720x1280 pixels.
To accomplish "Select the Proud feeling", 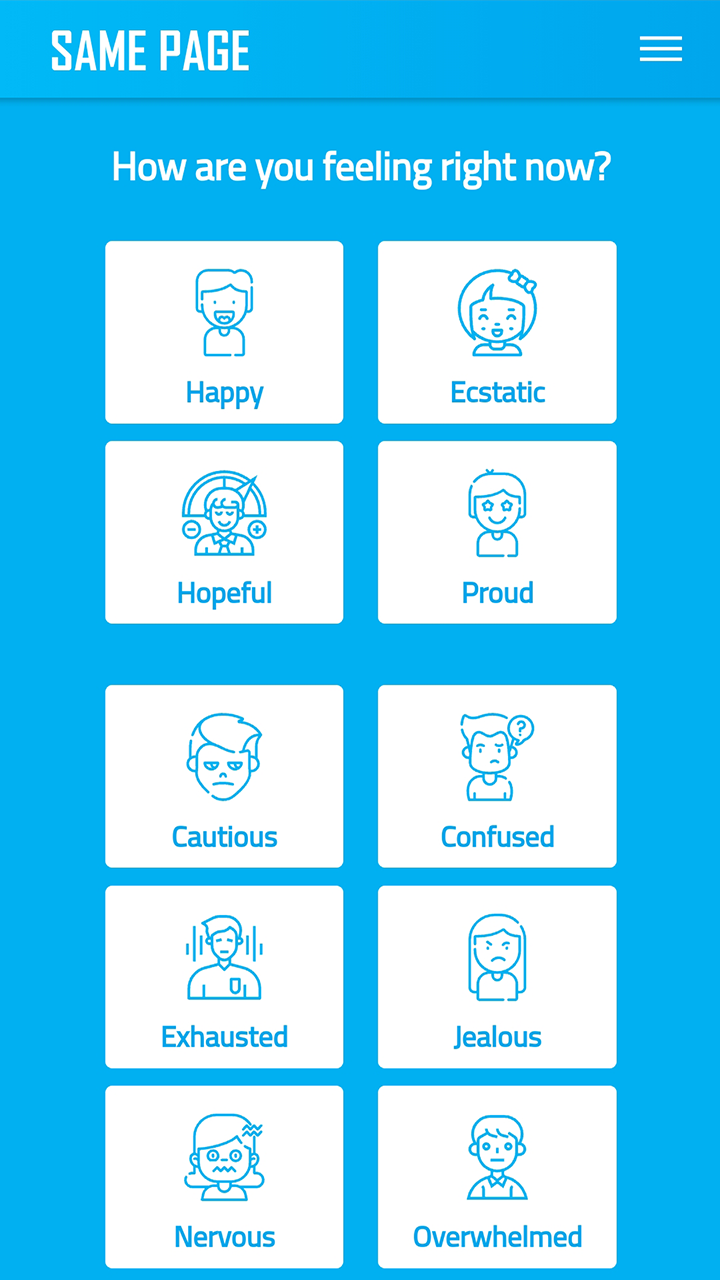I will [497, 532].
